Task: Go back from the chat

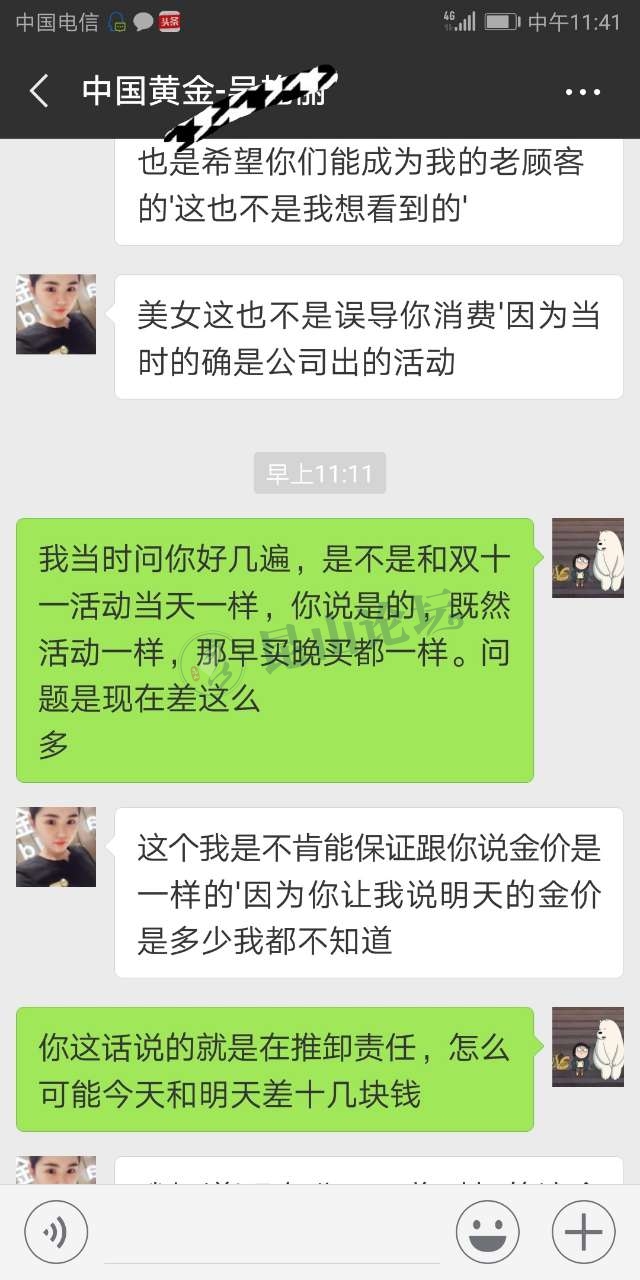Action: click(39, 92)
